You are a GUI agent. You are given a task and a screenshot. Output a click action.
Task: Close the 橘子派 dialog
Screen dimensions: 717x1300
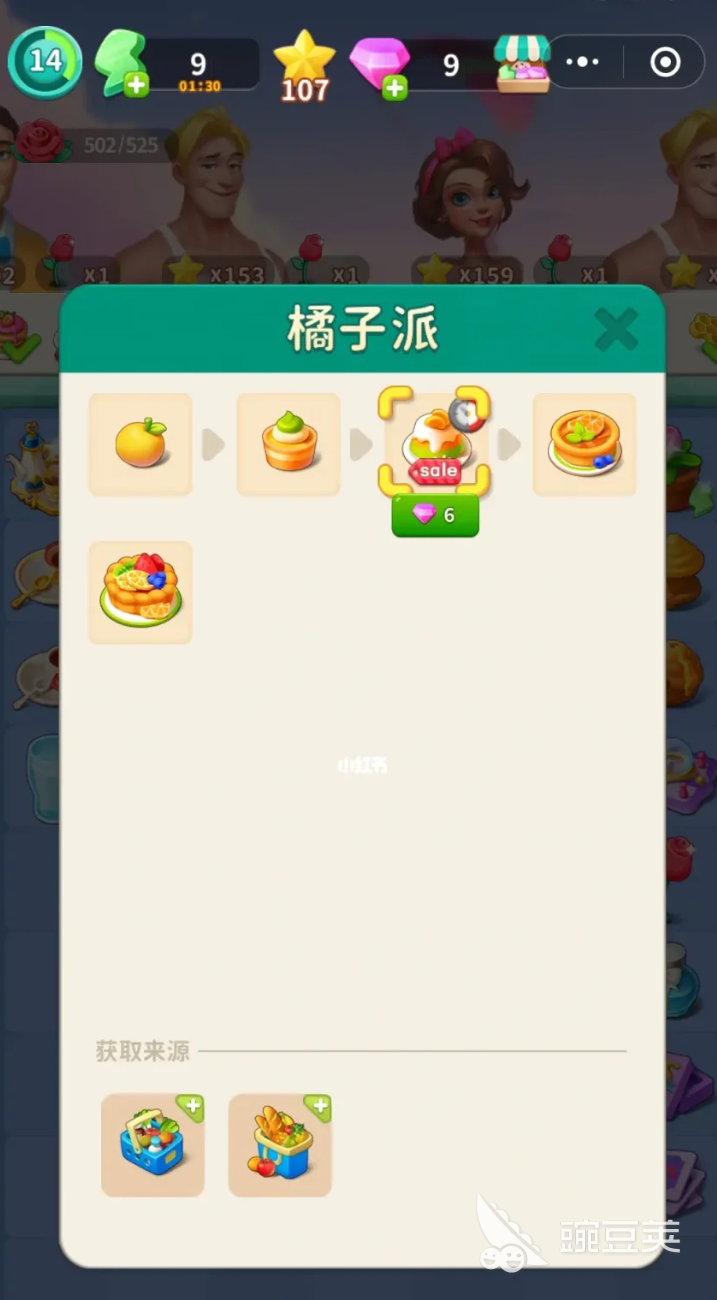pos(616,329)
